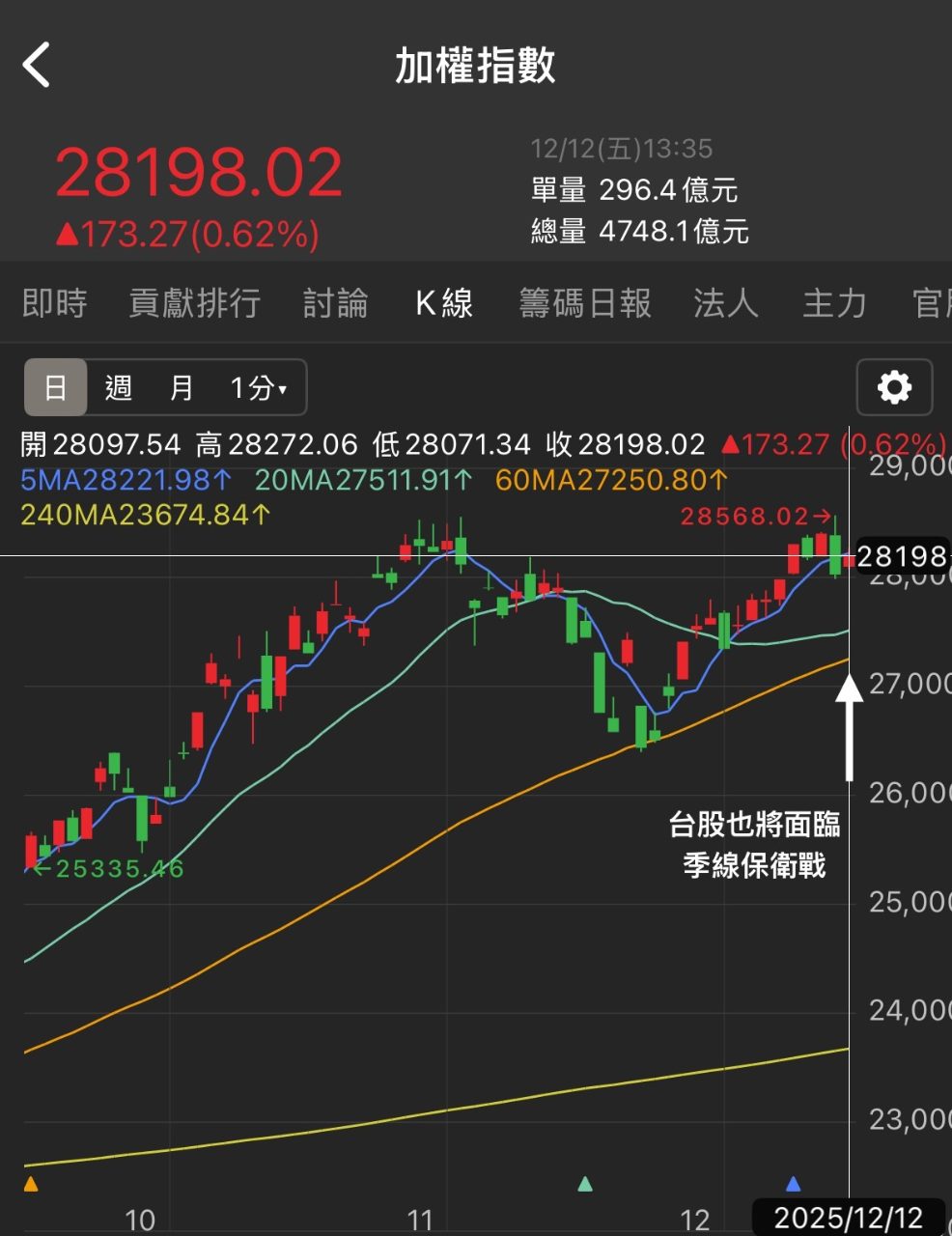This screenshot has height=1236, width=952.
Task: Switch to the 即時 tab
Action: tap(55, 303)
